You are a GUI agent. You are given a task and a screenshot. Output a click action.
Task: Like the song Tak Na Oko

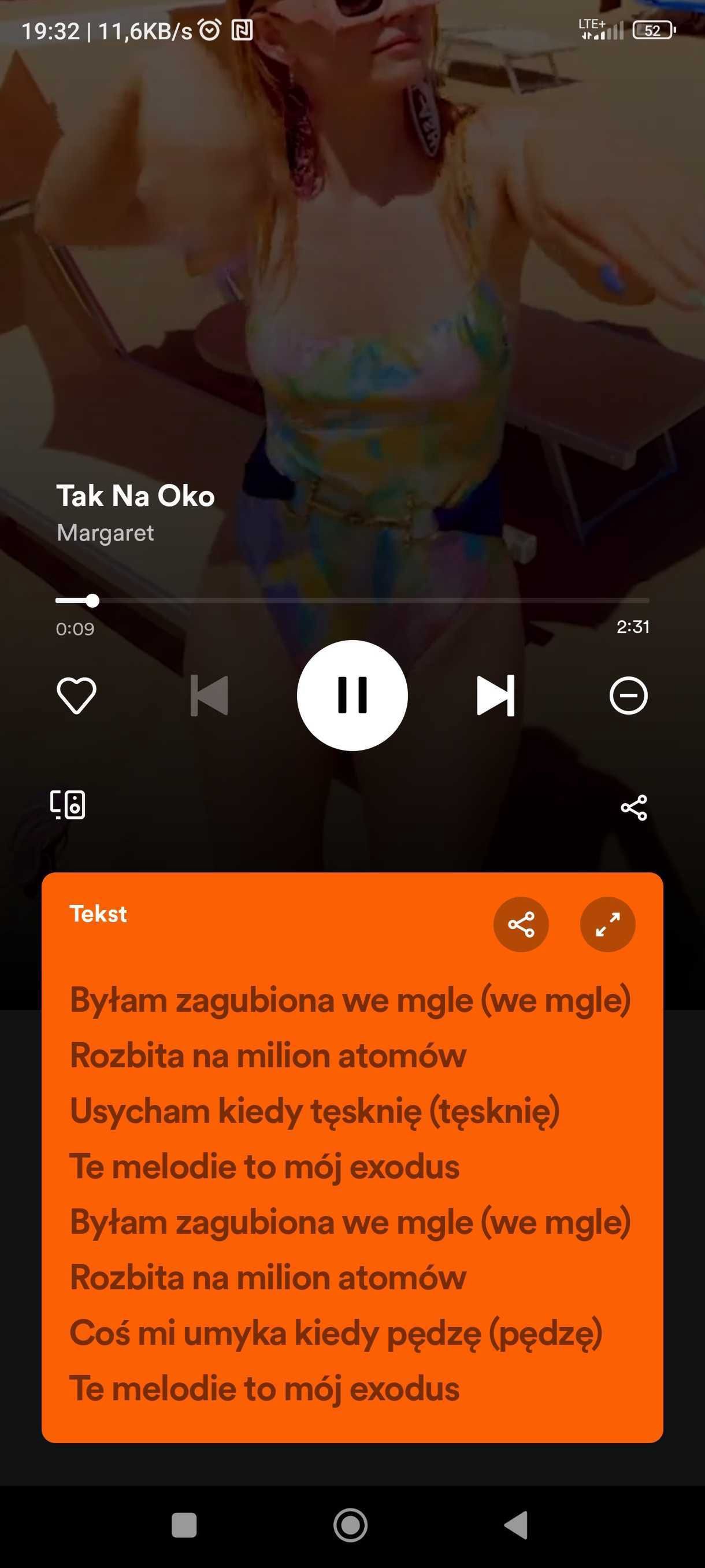coord(77,695)
